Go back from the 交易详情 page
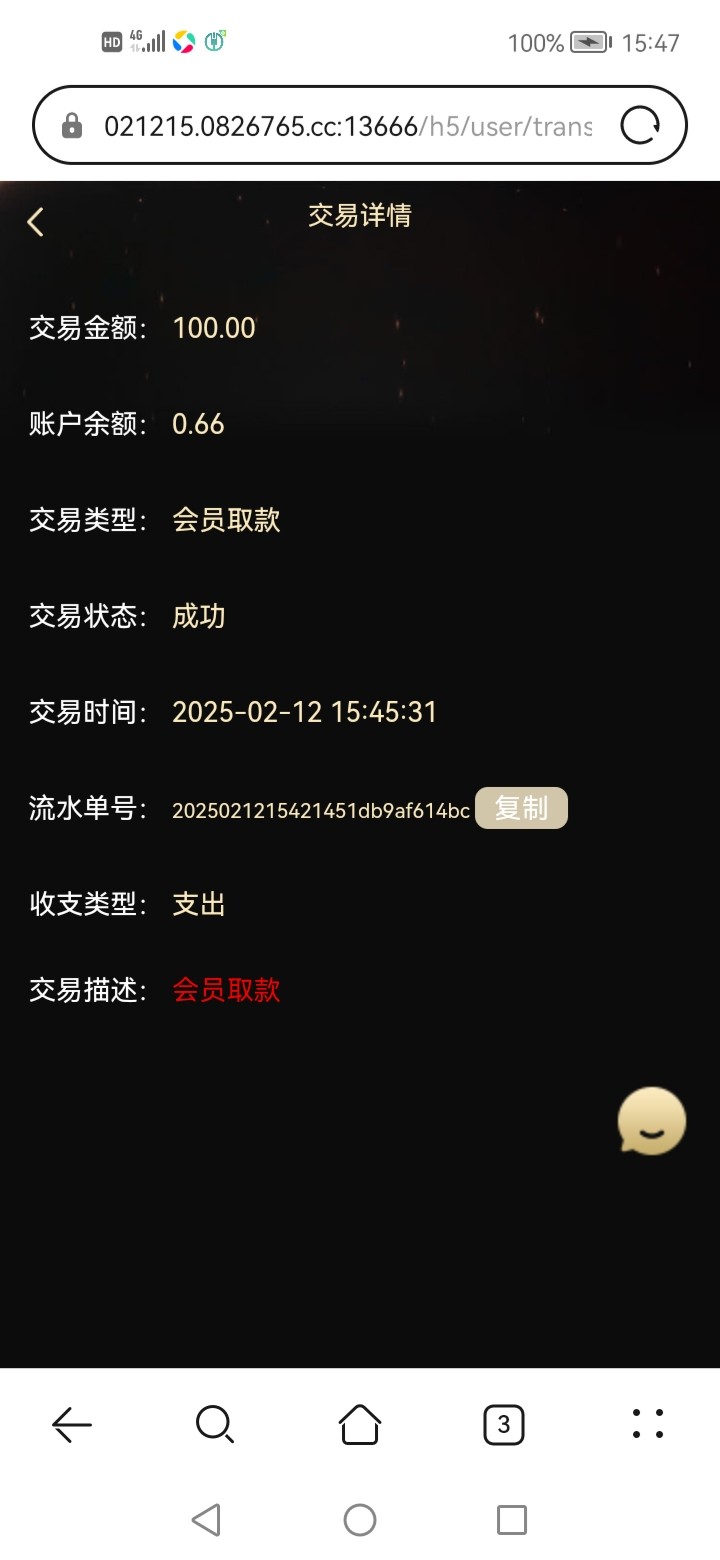This screenshot has height=1560, width=720. click(x=36, y=222)
